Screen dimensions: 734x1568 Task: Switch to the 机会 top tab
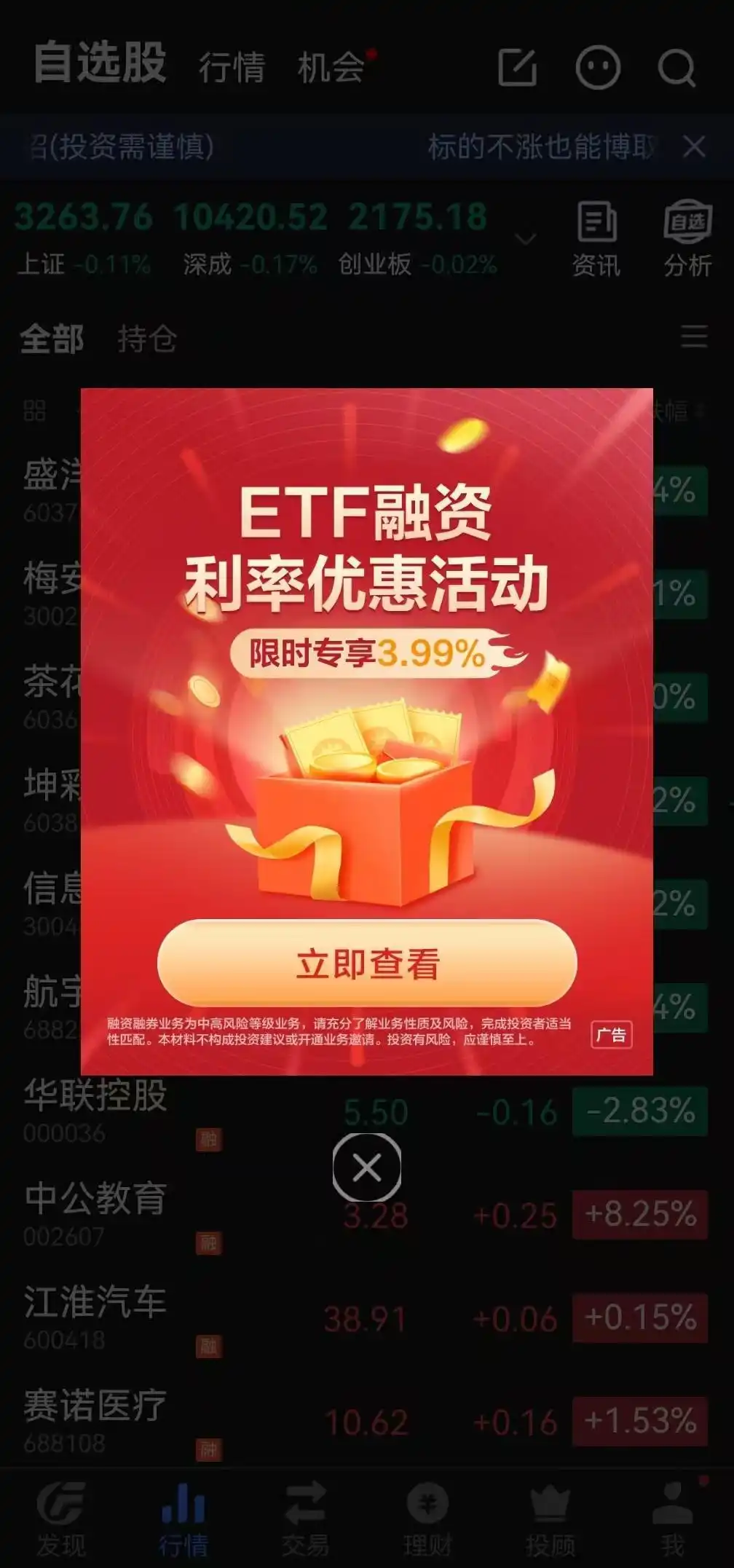pyautogui.click(x=331, y=68)
